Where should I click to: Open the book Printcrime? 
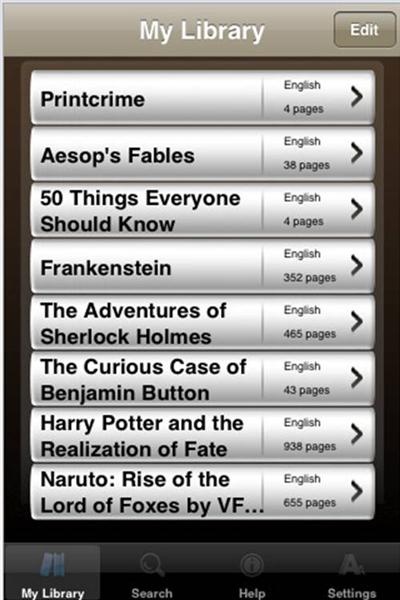202,97
